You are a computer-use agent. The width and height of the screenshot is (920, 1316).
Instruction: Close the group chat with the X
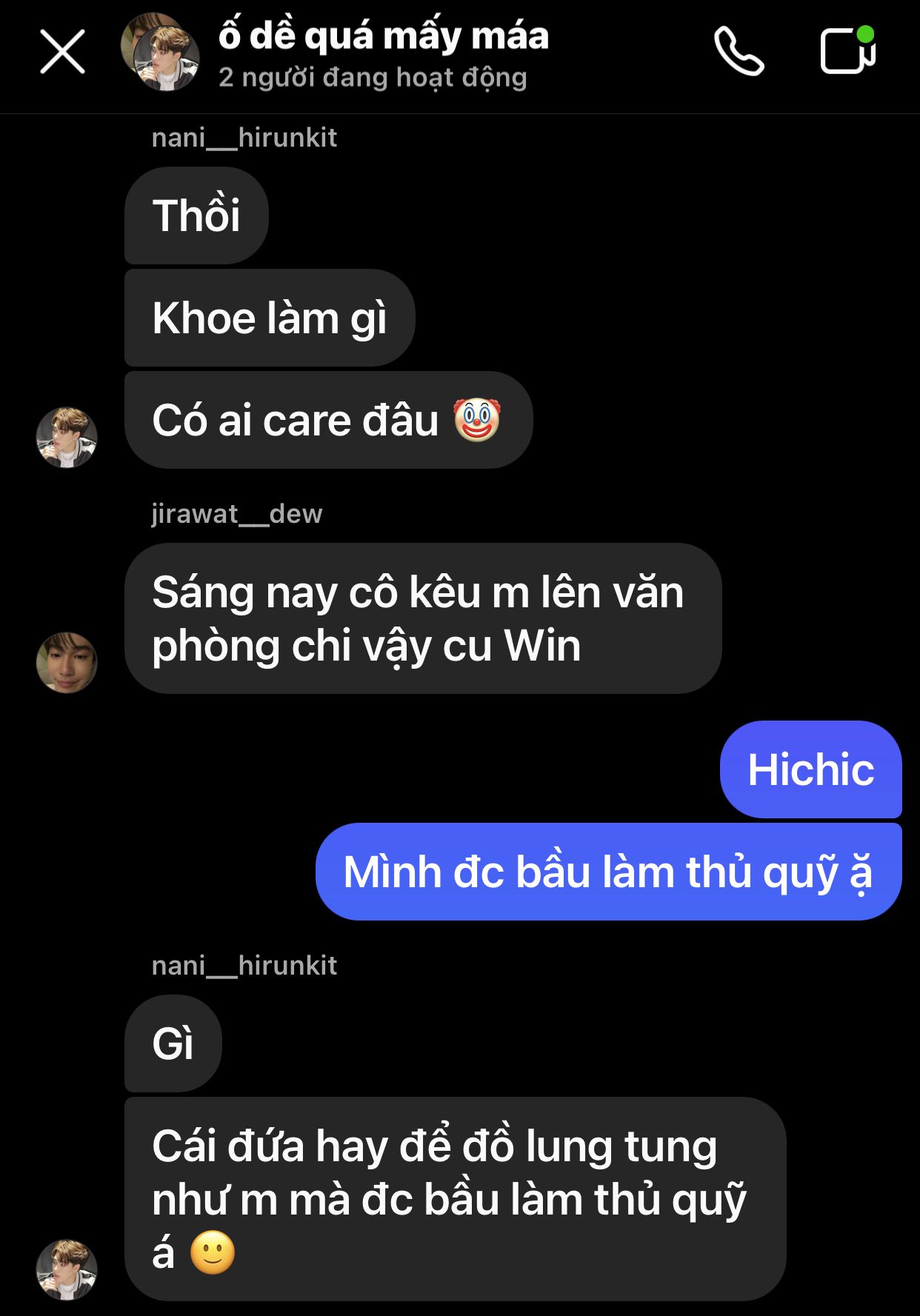(x=62, y=52)
